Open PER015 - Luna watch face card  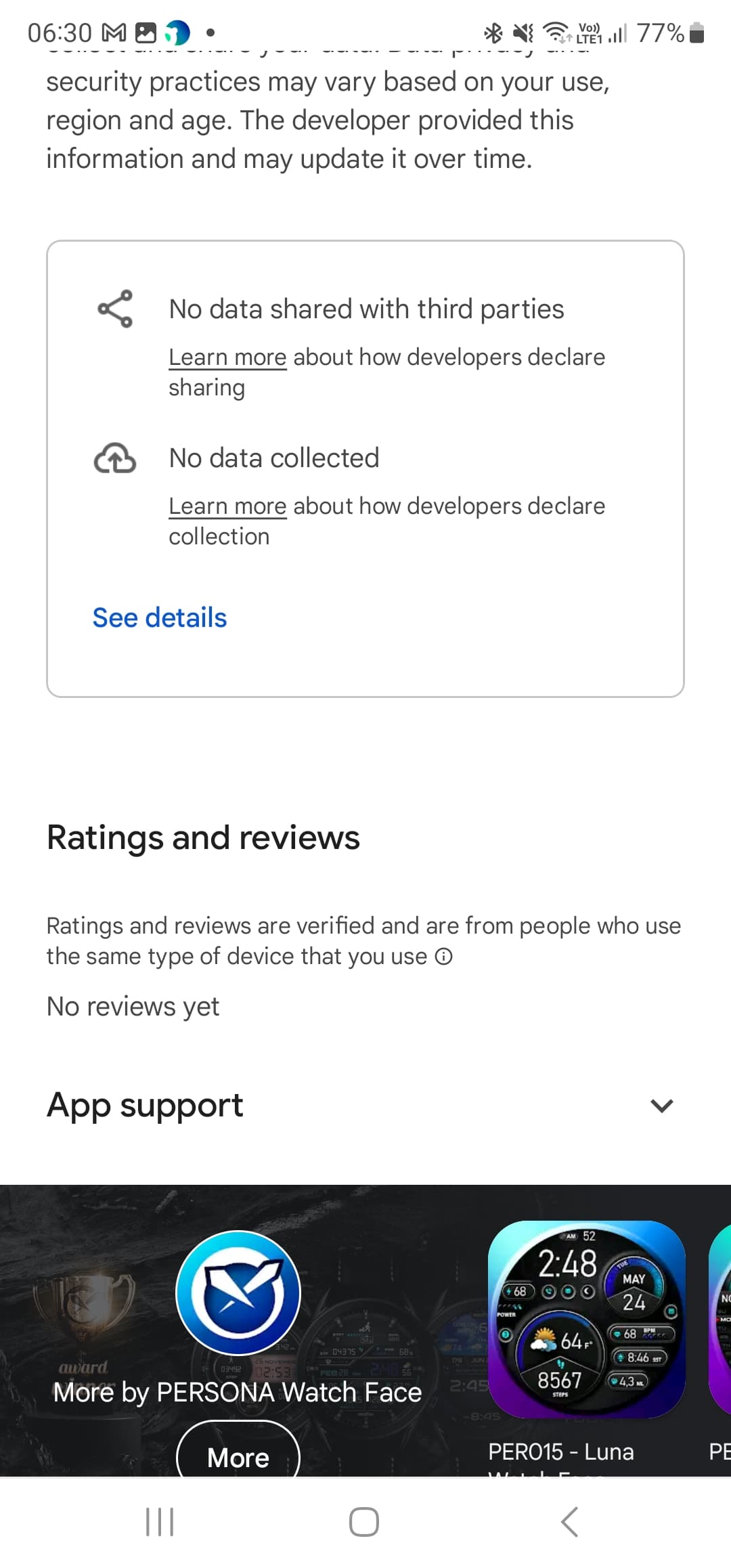tap(586, 1347)
